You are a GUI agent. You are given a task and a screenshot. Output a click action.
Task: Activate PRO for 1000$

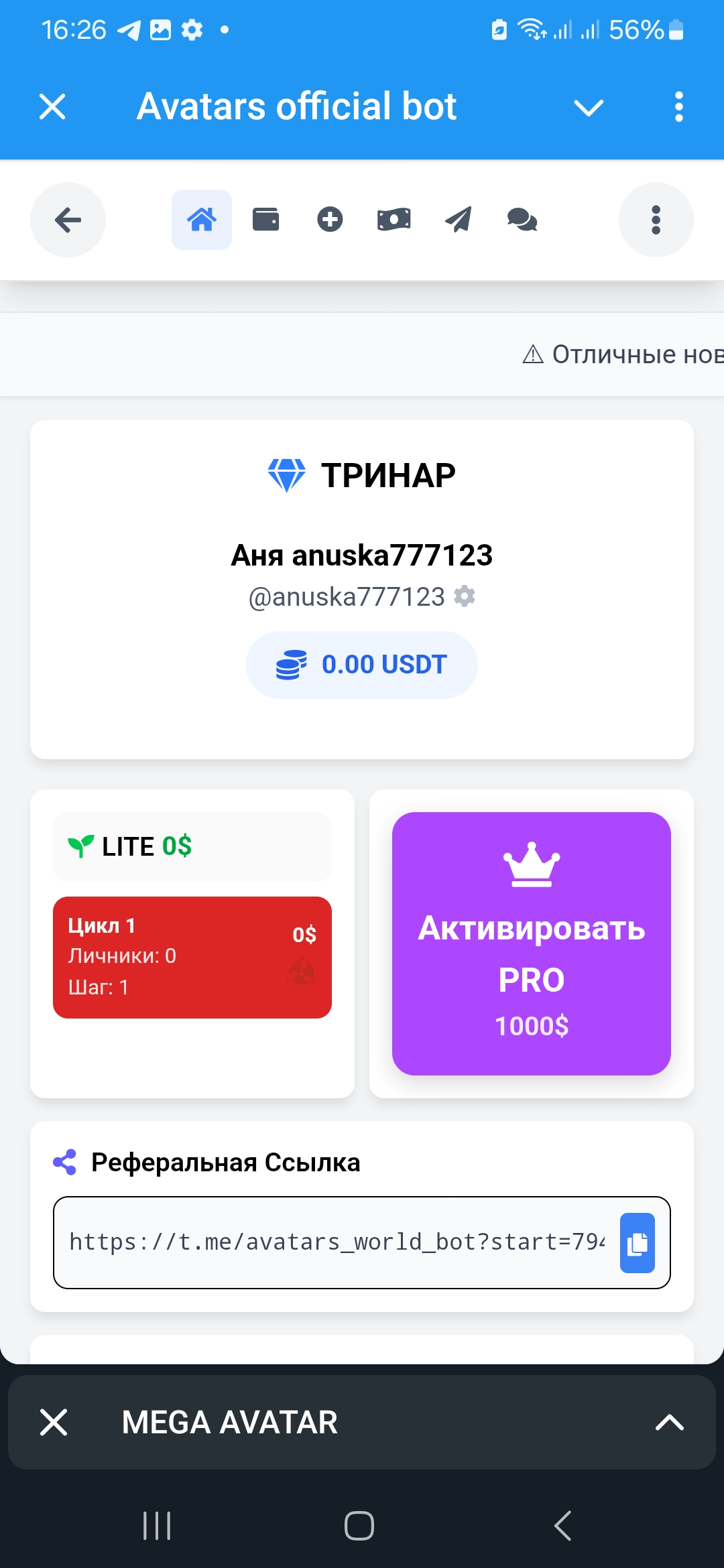coord(532,943)
